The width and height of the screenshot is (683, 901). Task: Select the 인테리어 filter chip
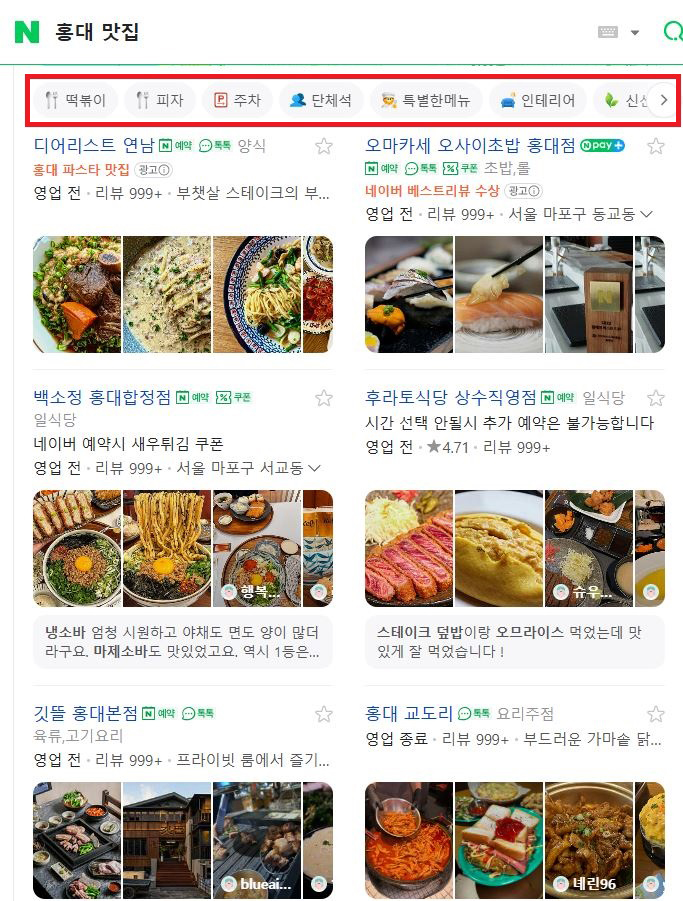tap(538, 100)
